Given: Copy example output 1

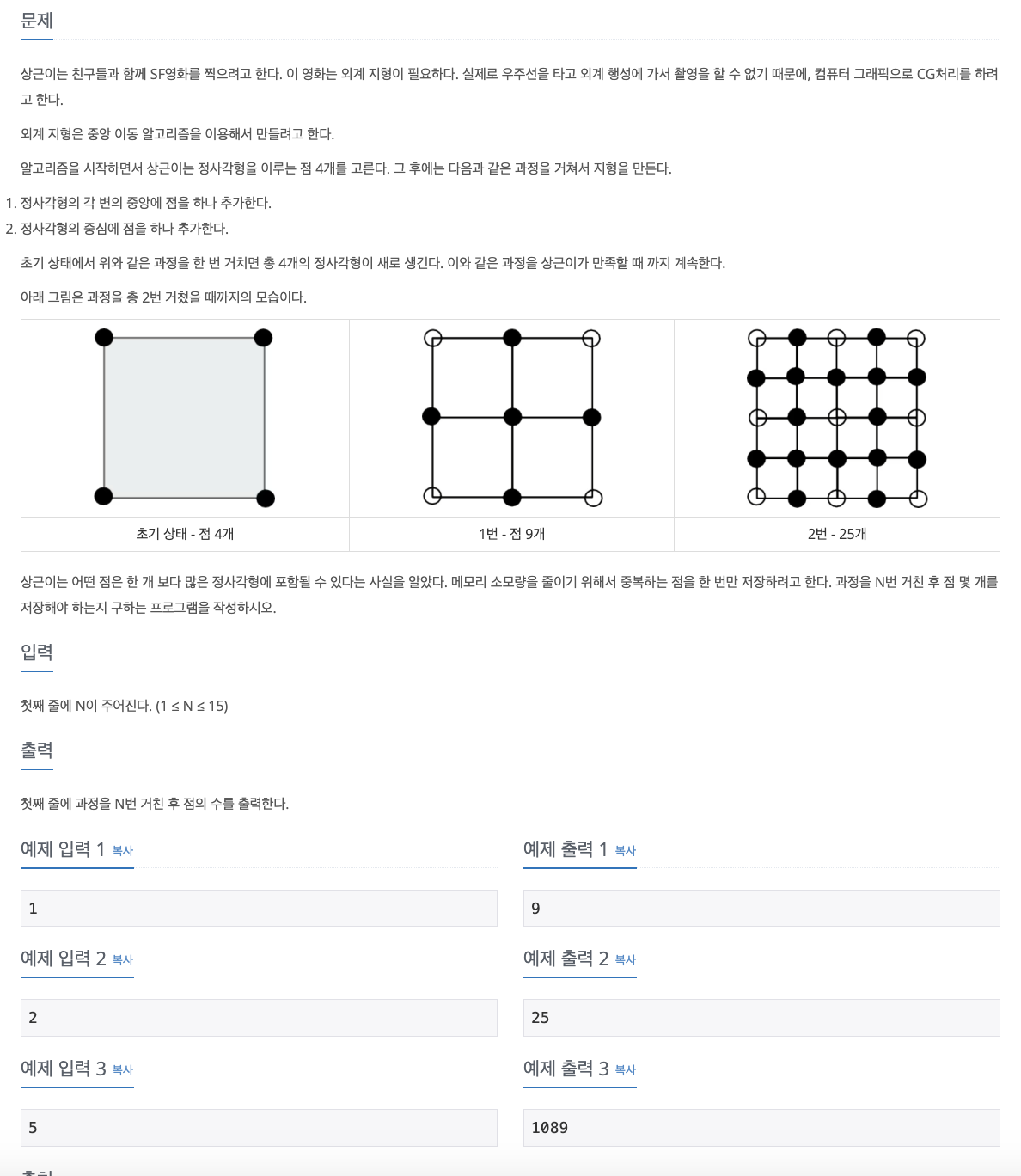Looking at the screenshot, I should 626,851.
